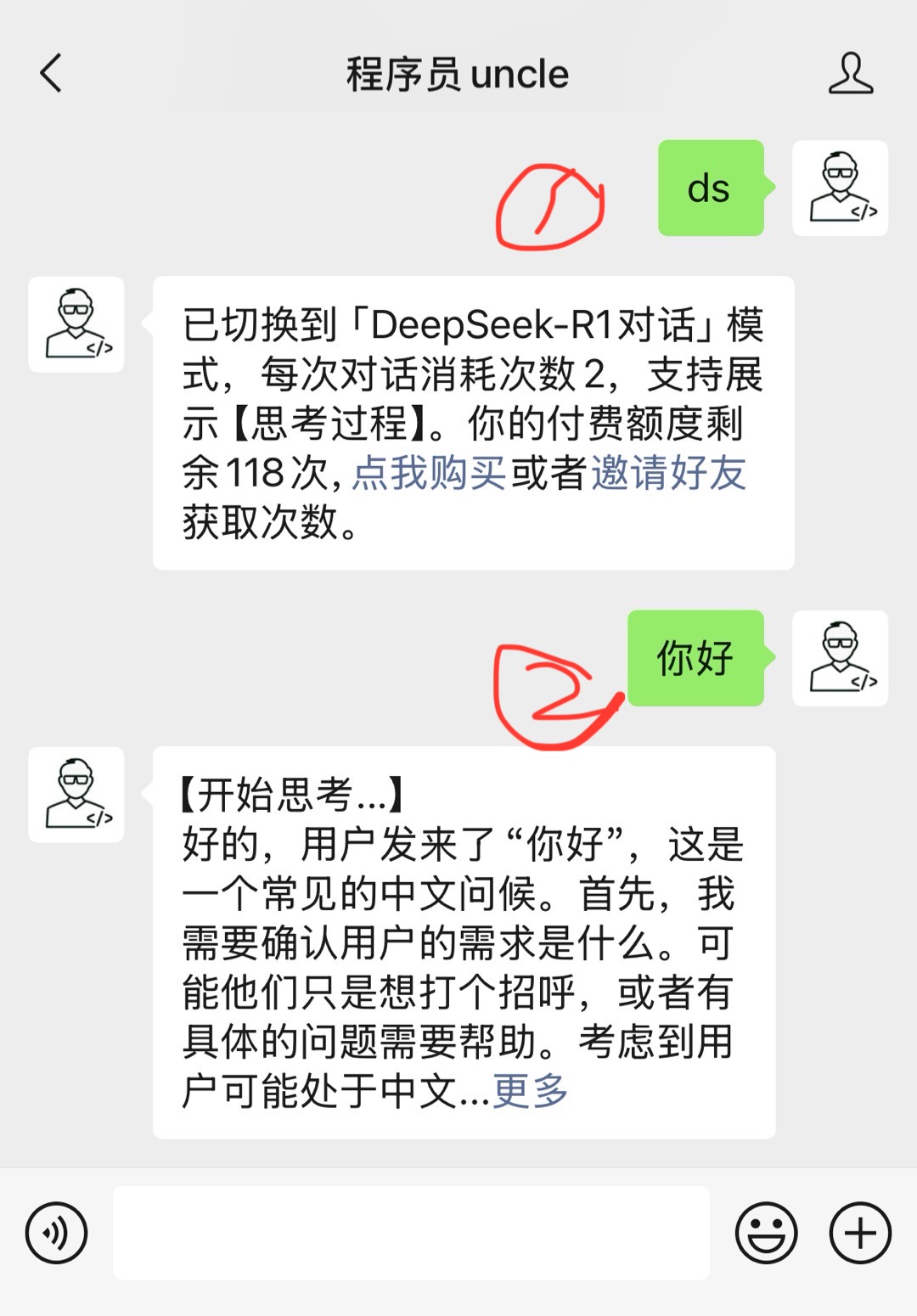Open the emoji picker
The image size is (917, 1316).
766,1233
